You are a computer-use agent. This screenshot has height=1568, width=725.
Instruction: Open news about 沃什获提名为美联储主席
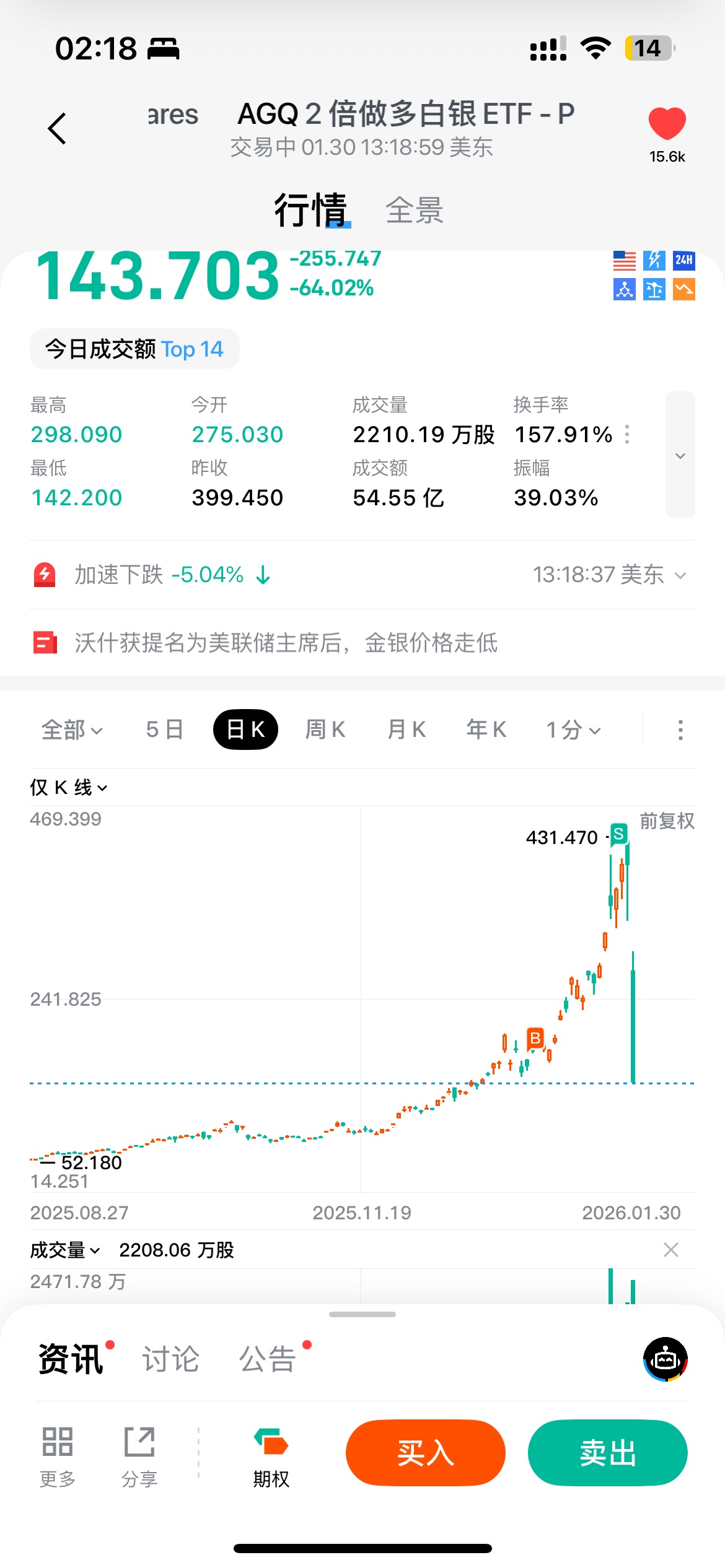point(285,643)
